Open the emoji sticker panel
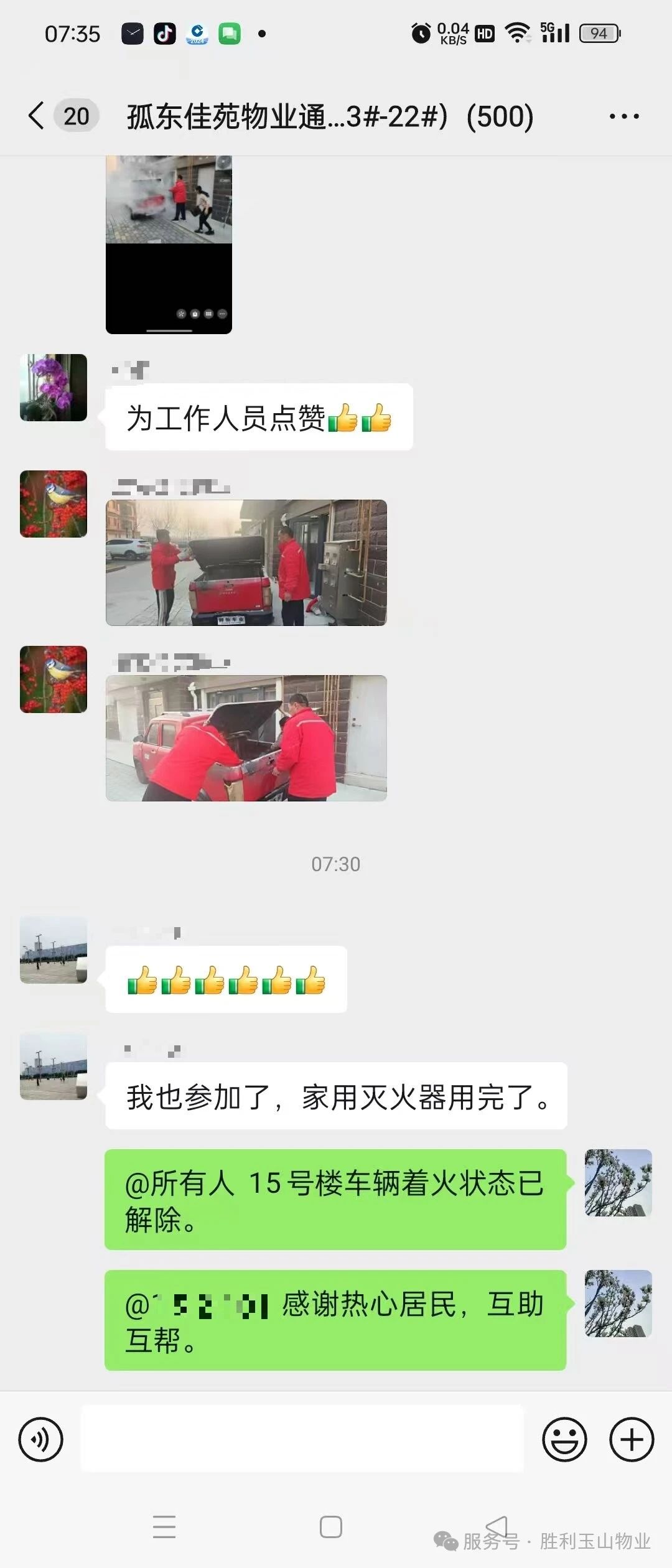The width and height of the screenshot is (672, 1568). point(564,1439)
